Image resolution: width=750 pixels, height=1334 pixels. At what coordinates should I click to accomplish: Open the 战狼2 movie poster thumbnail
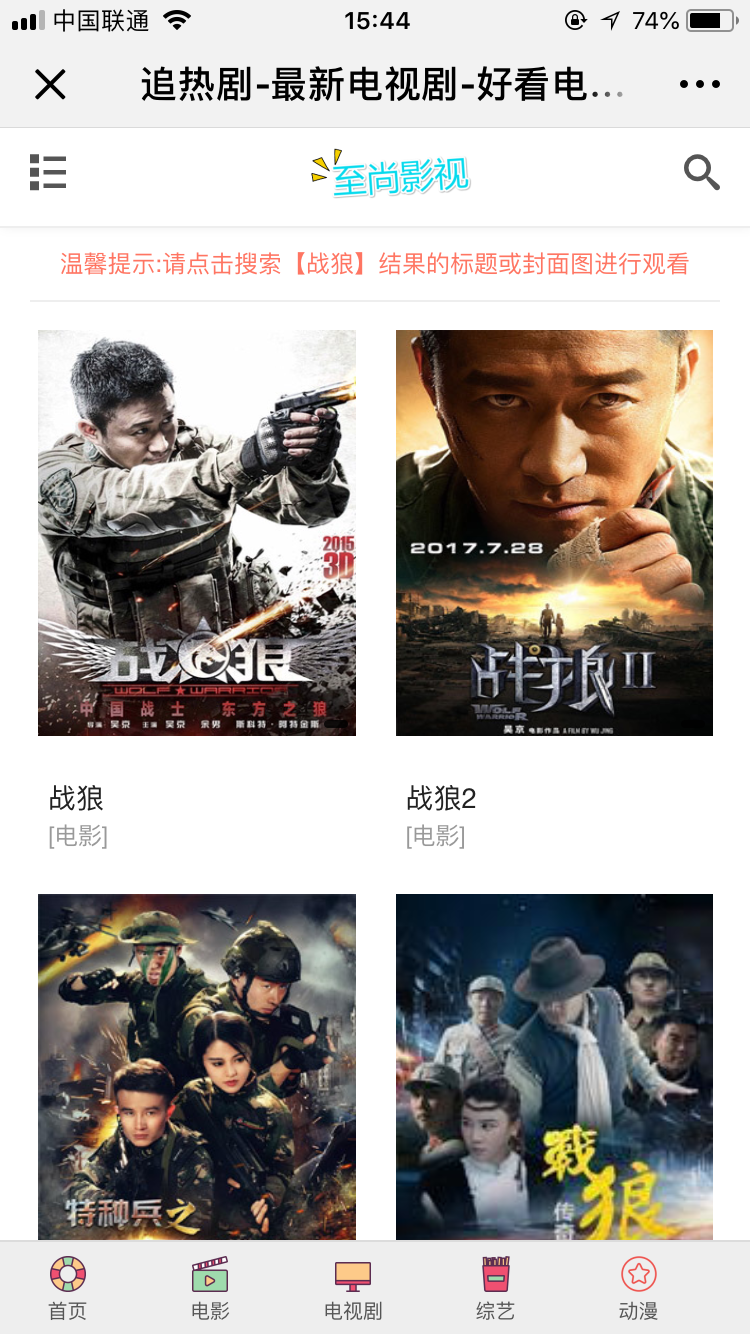click(554, 532)
